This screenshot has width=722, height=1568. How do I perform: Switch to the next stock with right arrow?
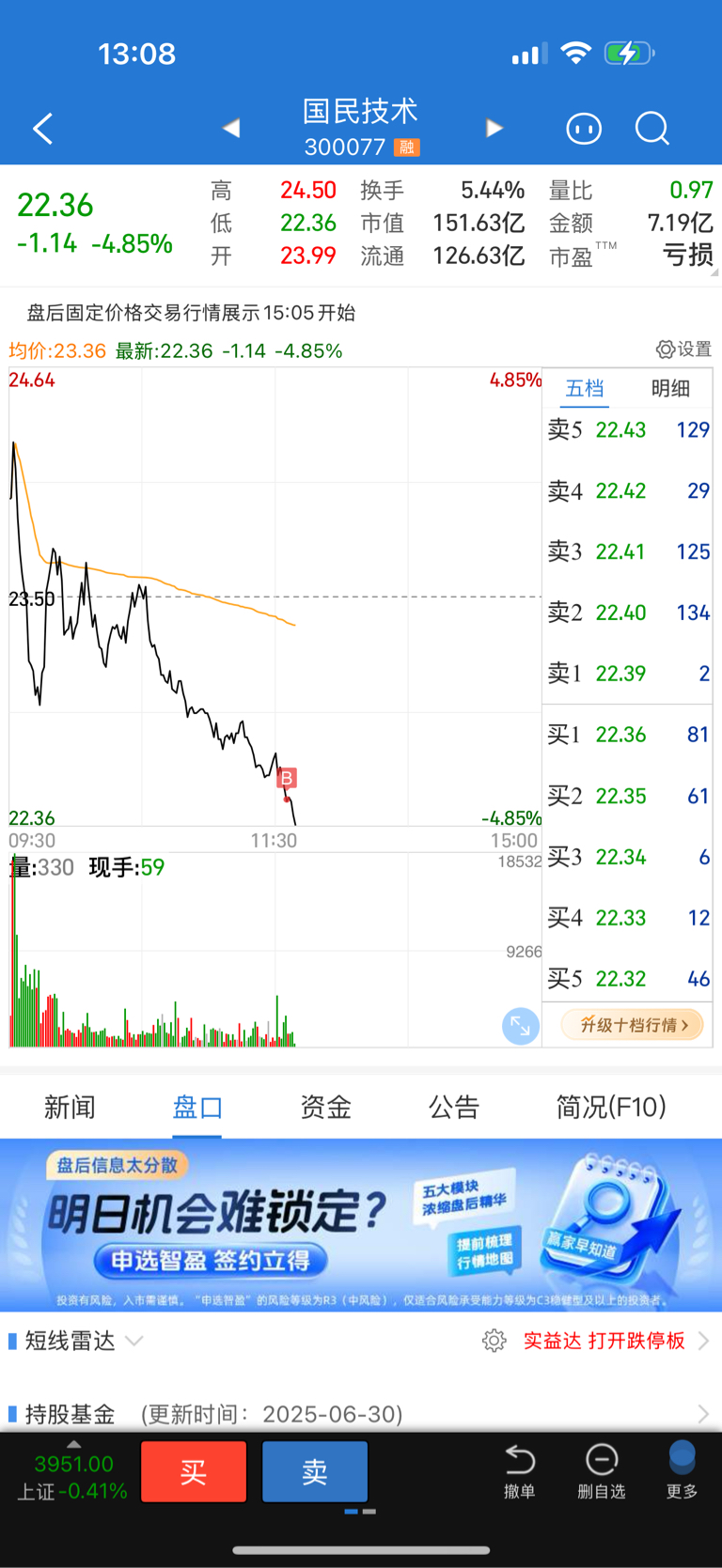(x=494, y=128)
